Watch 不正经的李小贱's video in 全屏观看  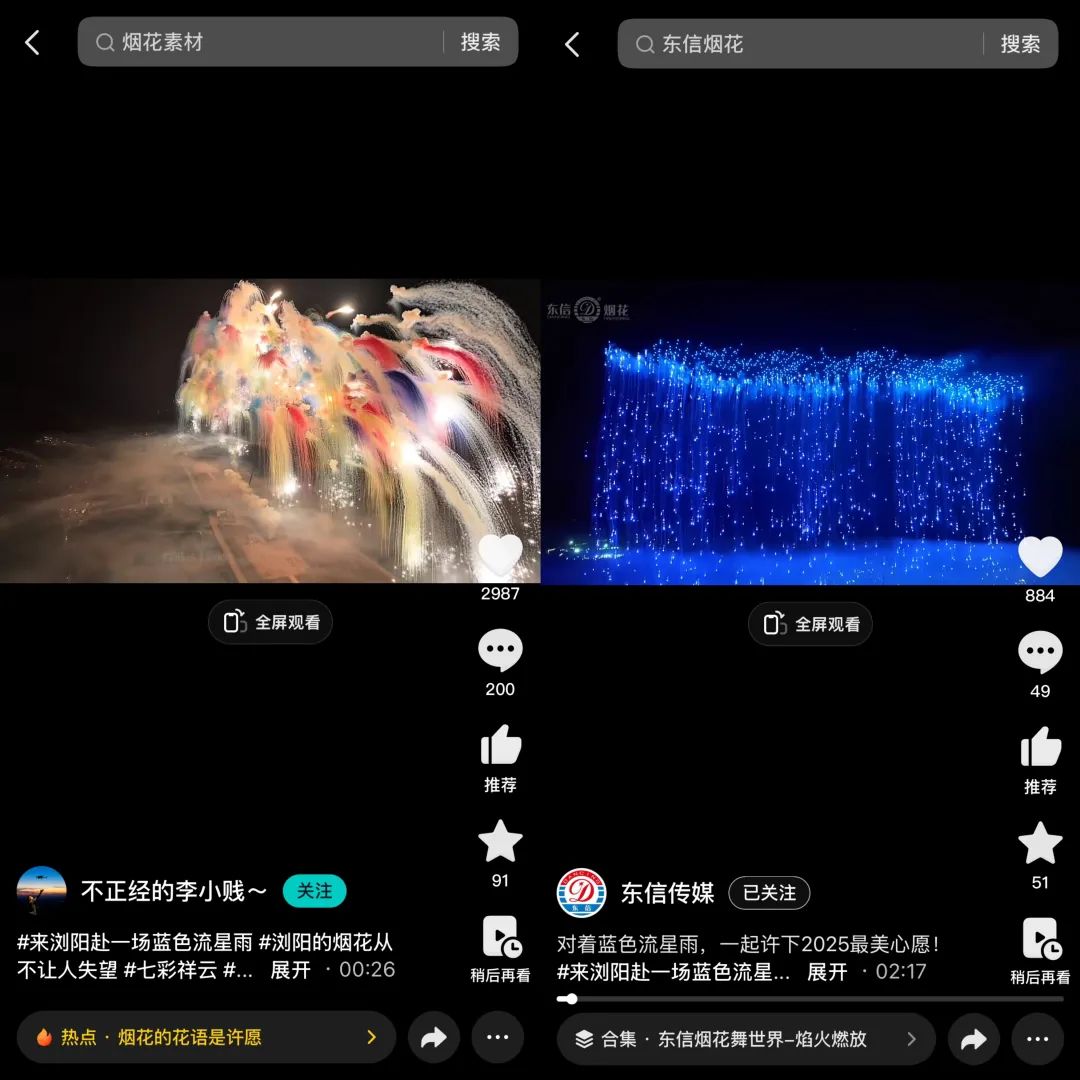(x=271, y=622)
